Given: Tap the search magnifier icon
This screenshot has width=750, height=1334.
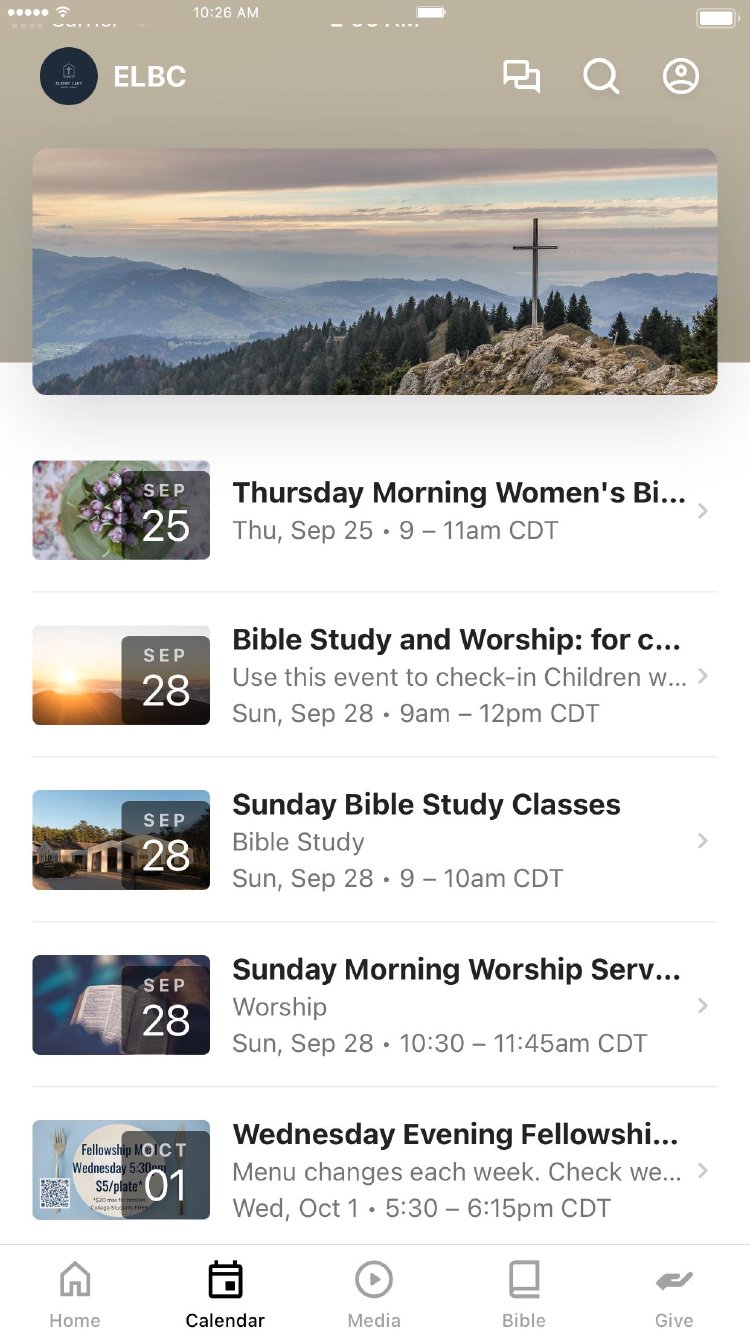Looking at the screenshot, I should point(601,77).
